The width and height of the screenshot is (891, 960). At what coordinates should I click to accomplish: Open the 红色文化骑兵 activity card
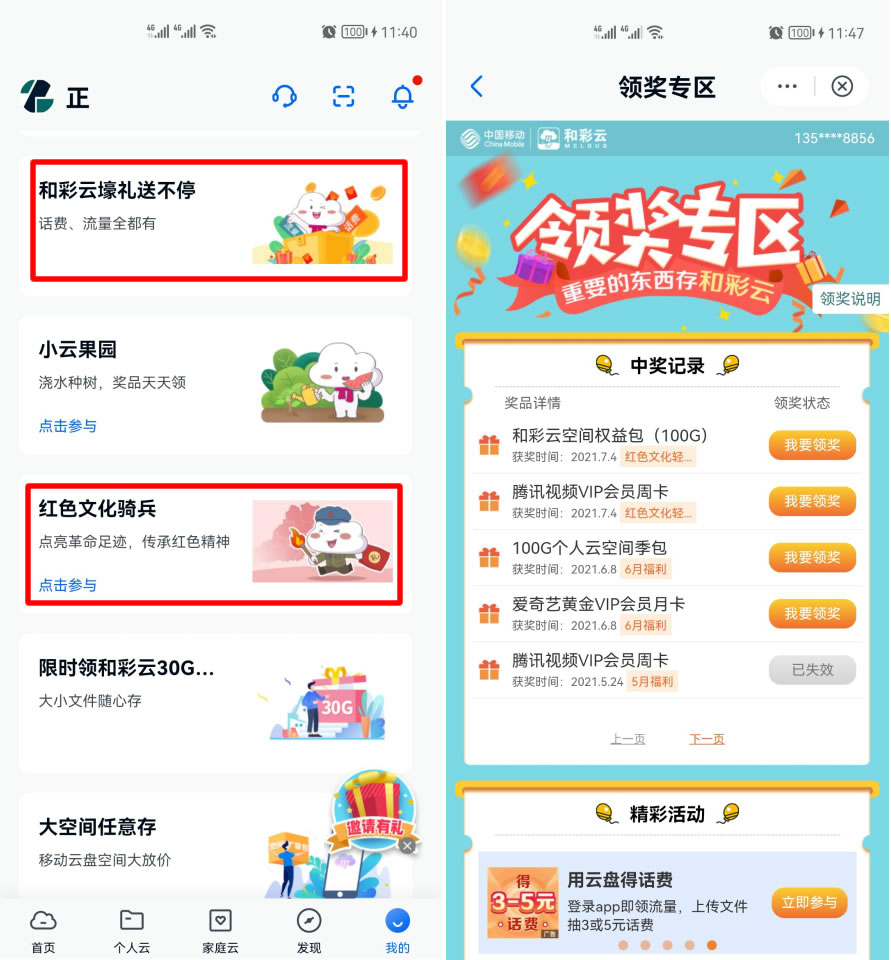point(214,544)
